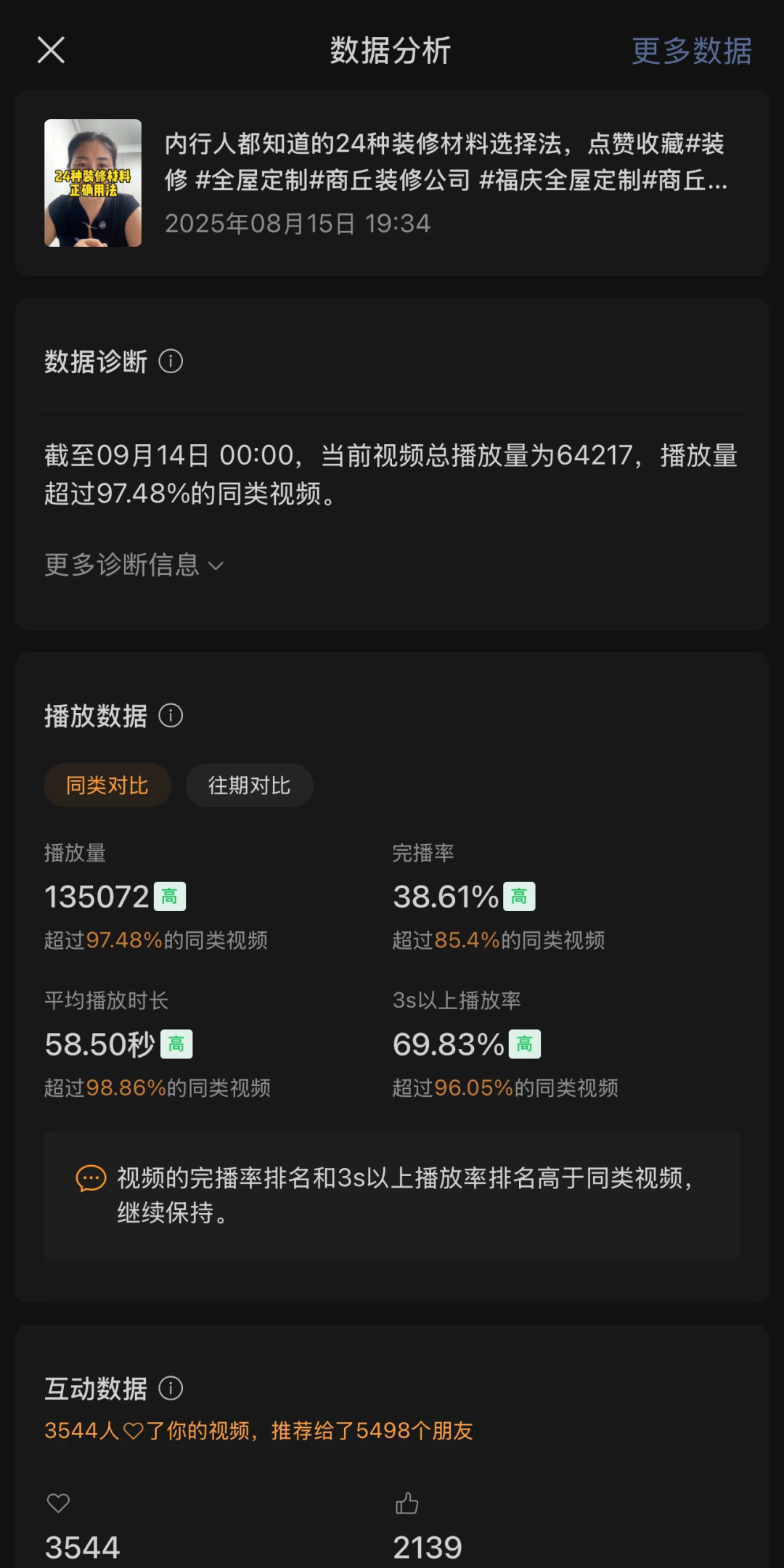Switch to 往期对比 comparison mode
Screen dimensions: 784x1568
249,785
